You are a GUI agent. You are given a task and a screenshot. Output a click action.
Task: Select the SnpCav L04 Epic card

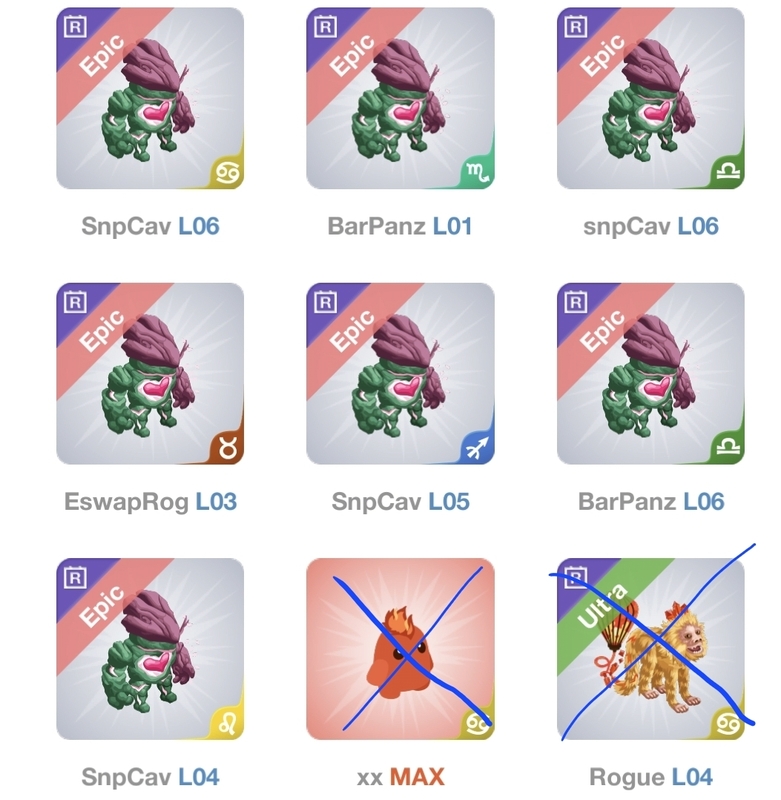tap(150, 648)
